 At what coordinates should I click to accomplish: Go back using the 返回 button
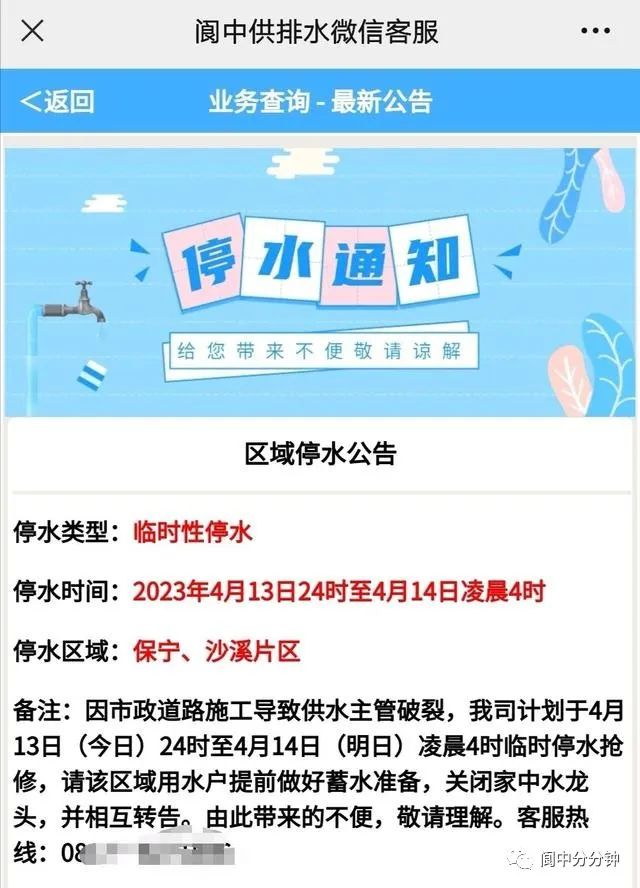tap(58, 101)
